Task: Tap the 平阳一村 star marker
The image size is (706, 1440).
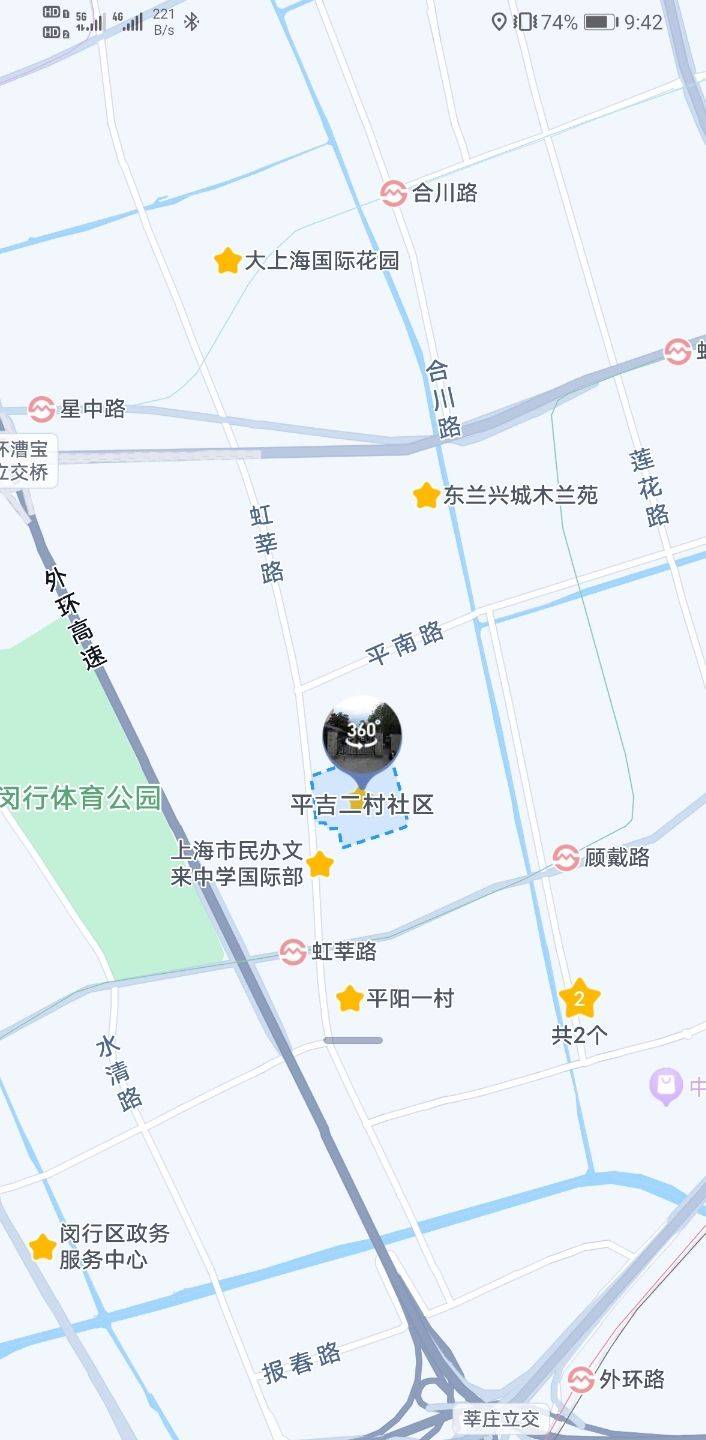Action: [349, 998]
